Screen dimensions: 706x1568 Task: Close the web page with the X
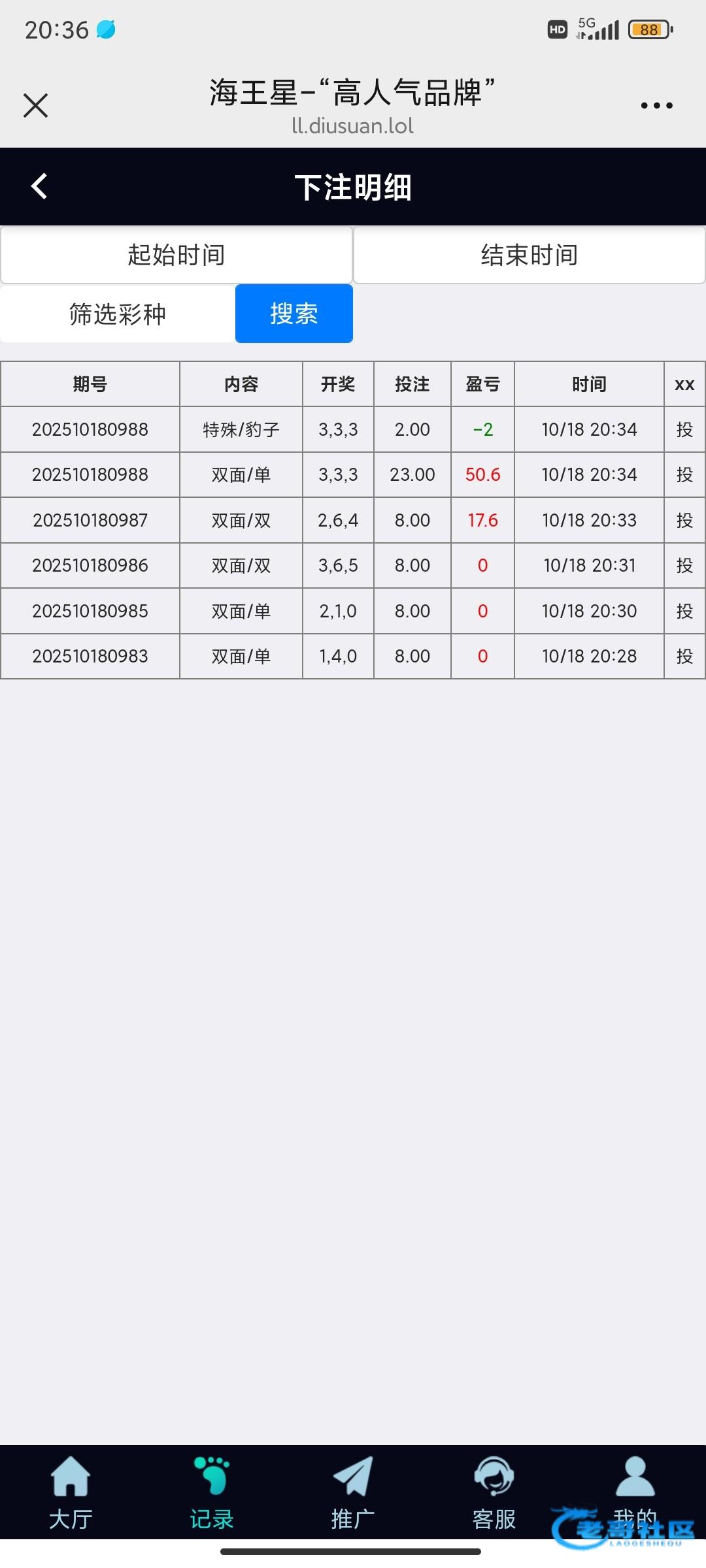tap(35, 105)
